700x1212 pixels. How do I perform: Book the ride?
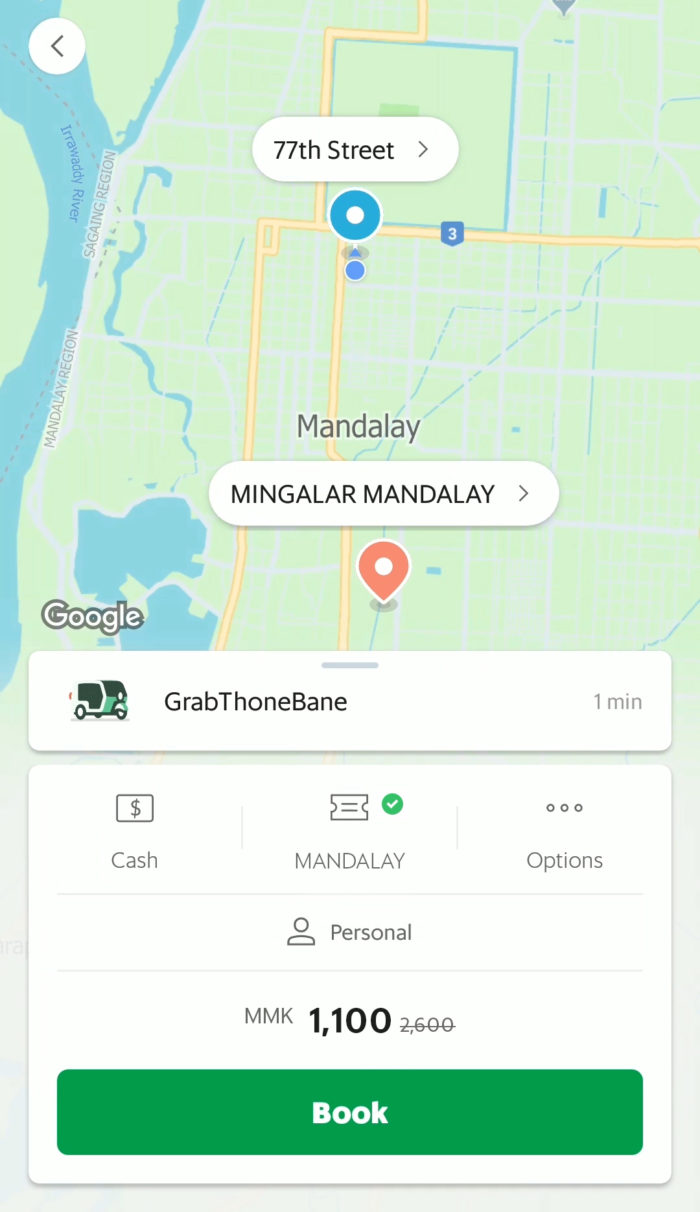(x=350, y=1112)
